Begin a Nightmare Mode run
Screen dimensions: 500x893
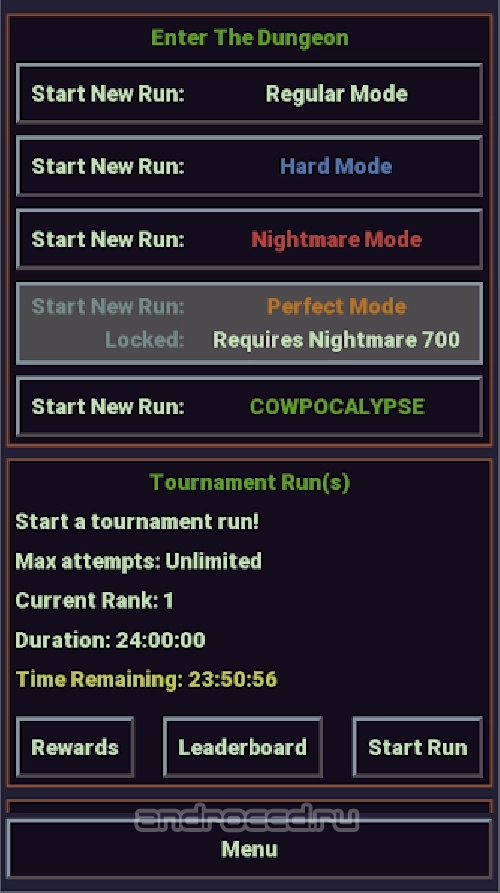point(249,239)
